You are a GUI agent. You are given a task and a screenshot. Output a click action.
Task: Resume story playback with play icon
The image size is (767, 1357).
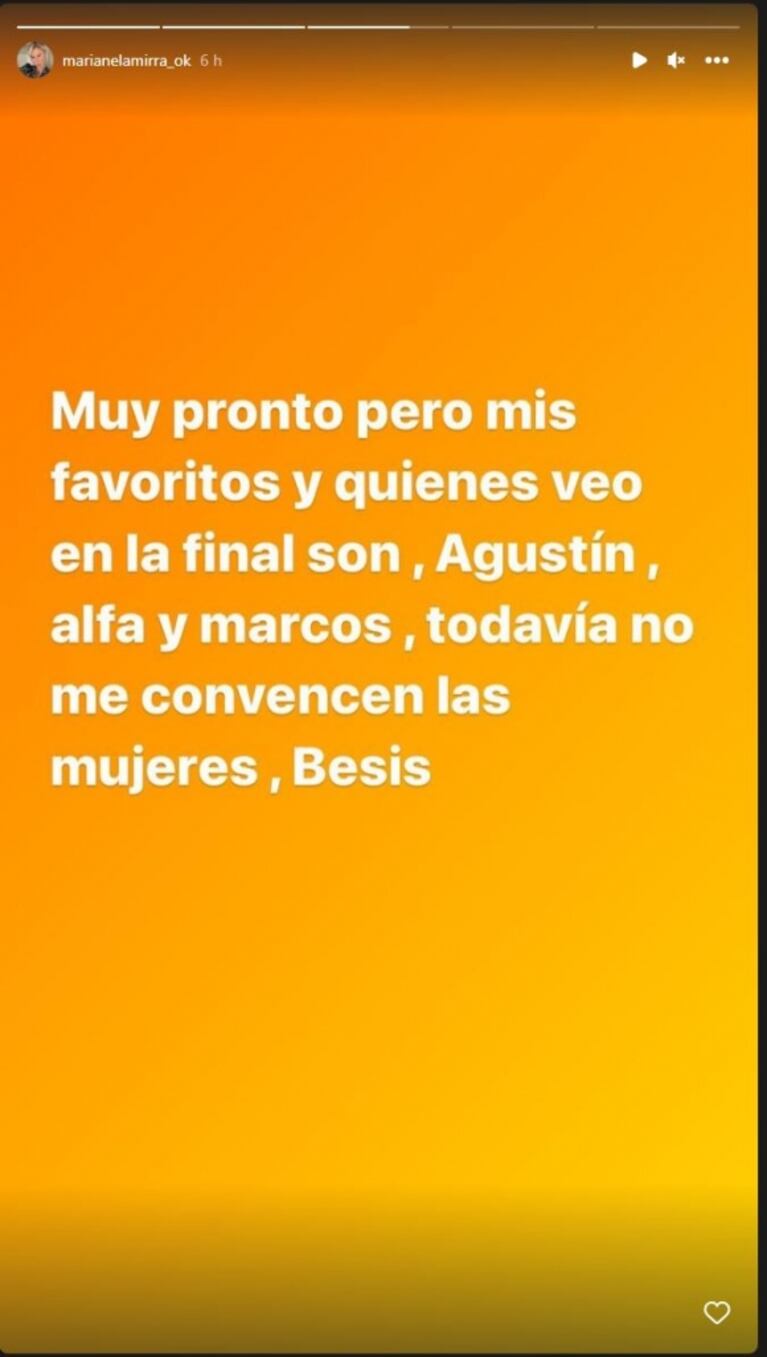(639, 60)
